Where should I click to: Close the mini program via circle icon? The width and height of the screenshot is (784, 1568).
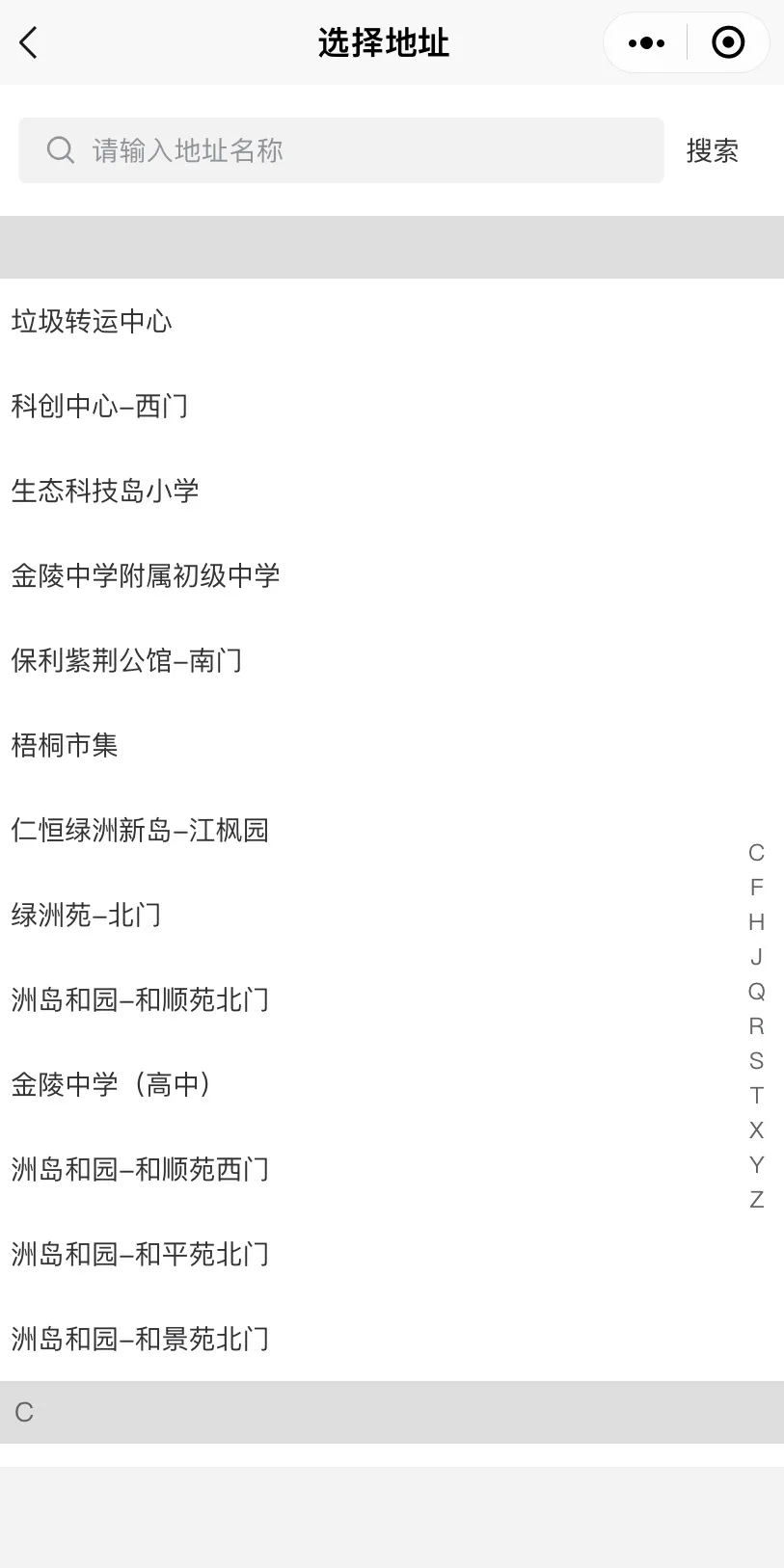728,43
